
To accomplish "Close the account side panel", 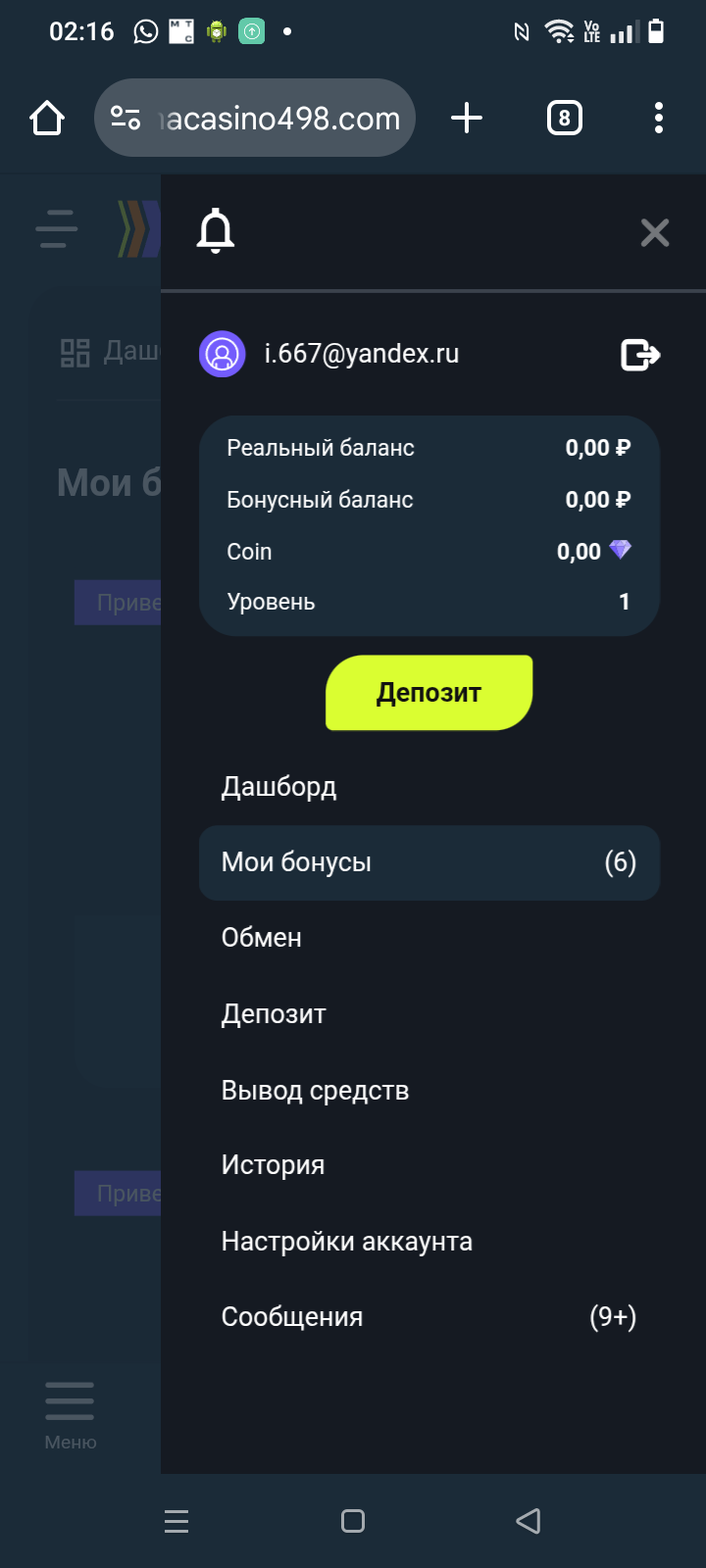I will tap(654, 233).
